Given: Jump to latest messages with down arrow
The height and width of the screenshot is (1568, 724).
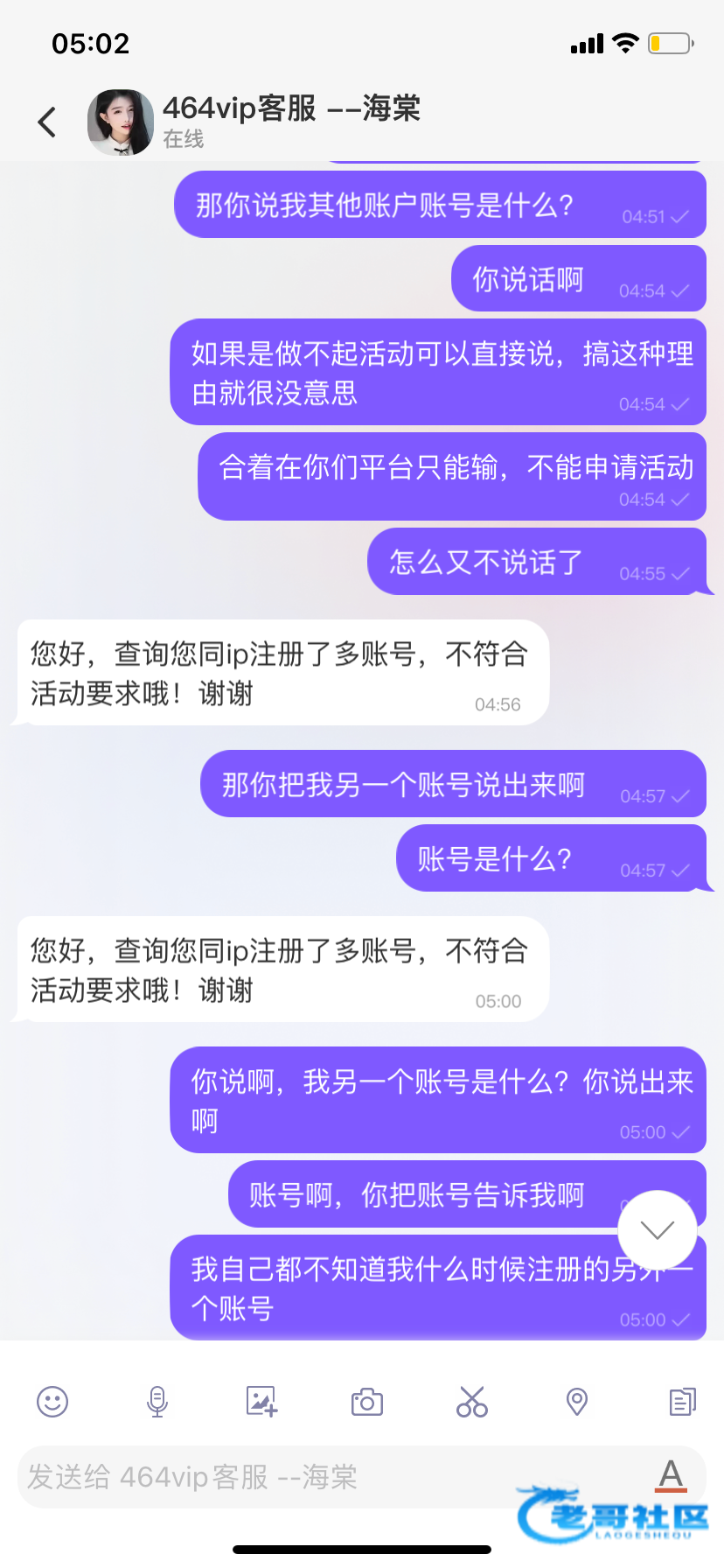Looking at the screenshot, I should click(657, 1229).
